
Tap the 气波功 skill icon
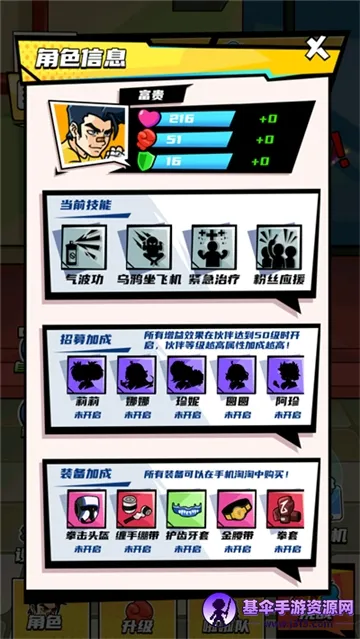click(84, 247)
